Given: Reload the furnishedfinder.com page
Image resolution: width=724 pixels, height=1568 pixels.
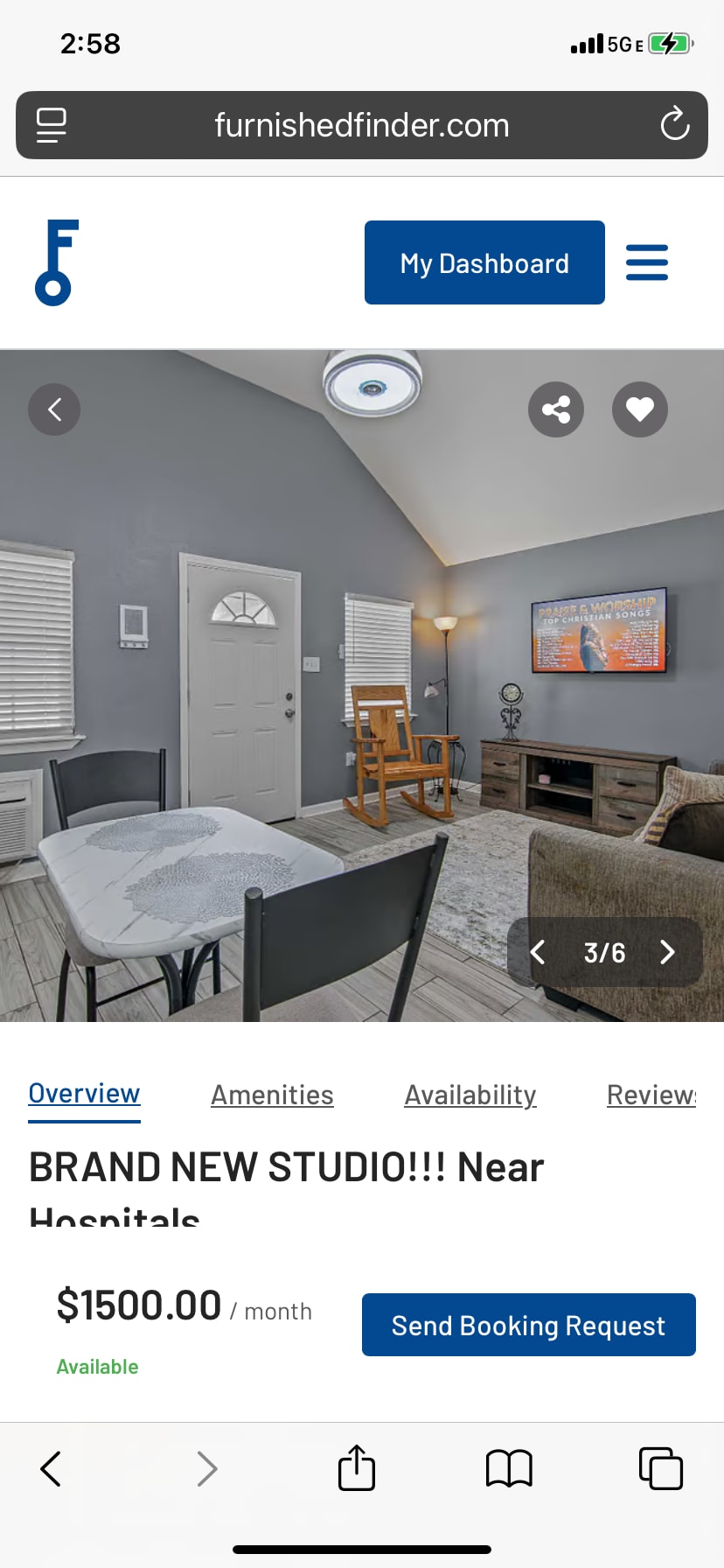Looking at the screenshot, I should (675, 124).
